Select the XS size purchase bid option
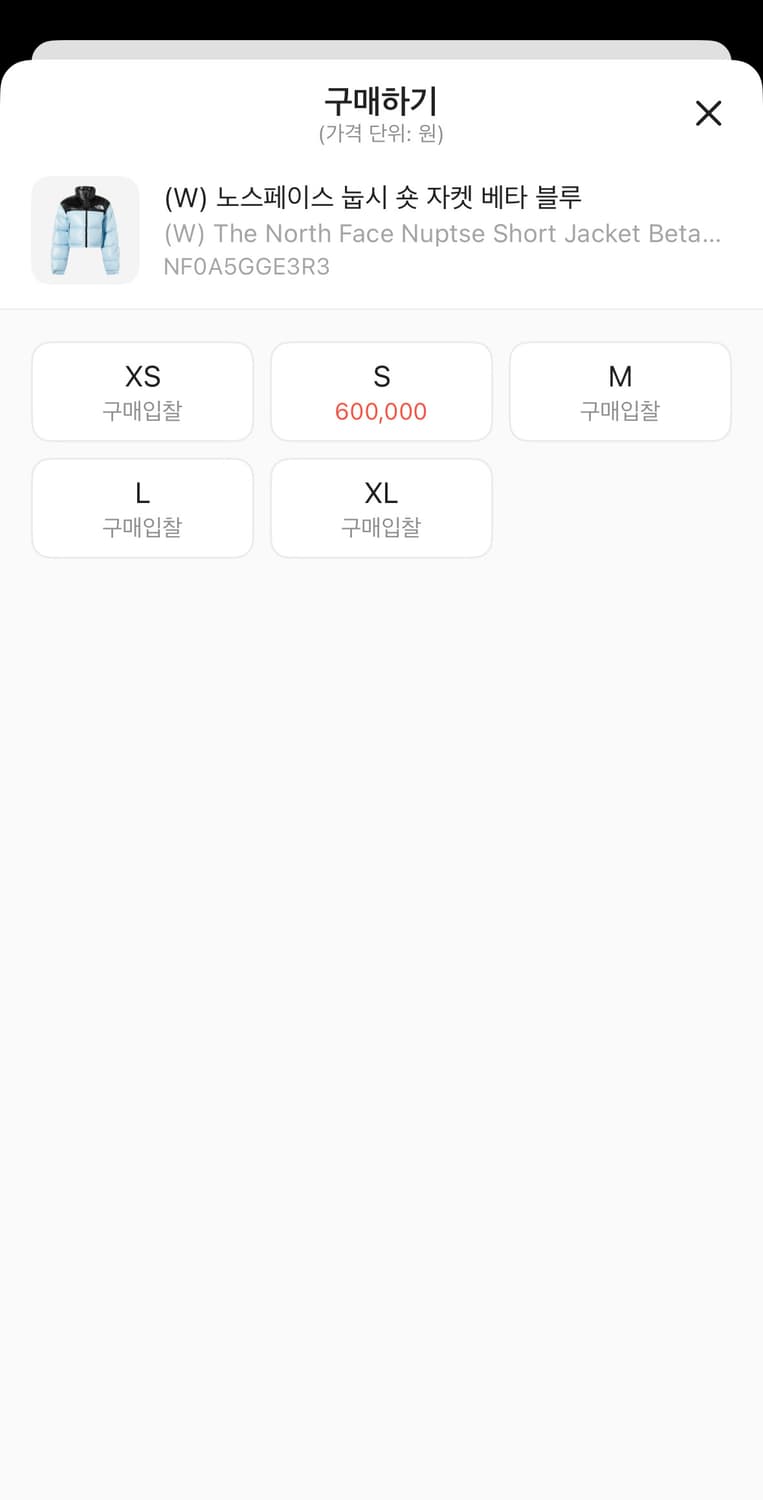 click(x=142, y=391)
